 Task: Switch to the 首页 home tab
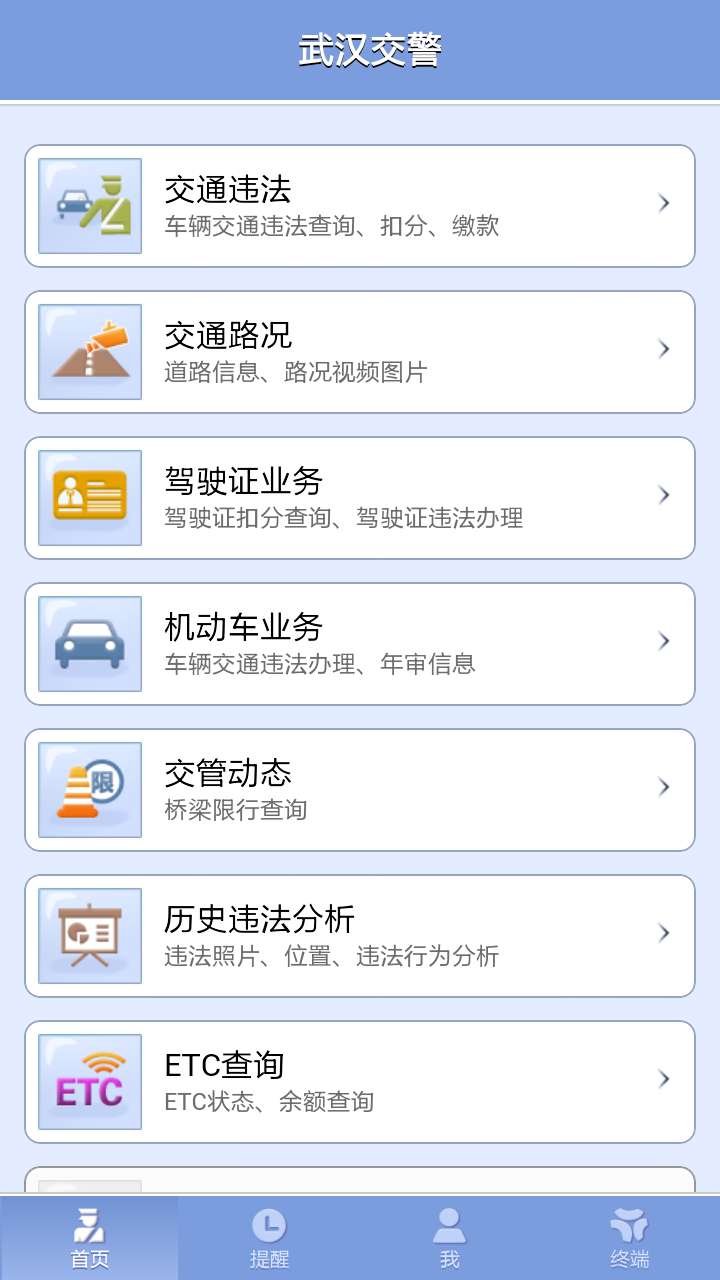tap(90, 1238)
